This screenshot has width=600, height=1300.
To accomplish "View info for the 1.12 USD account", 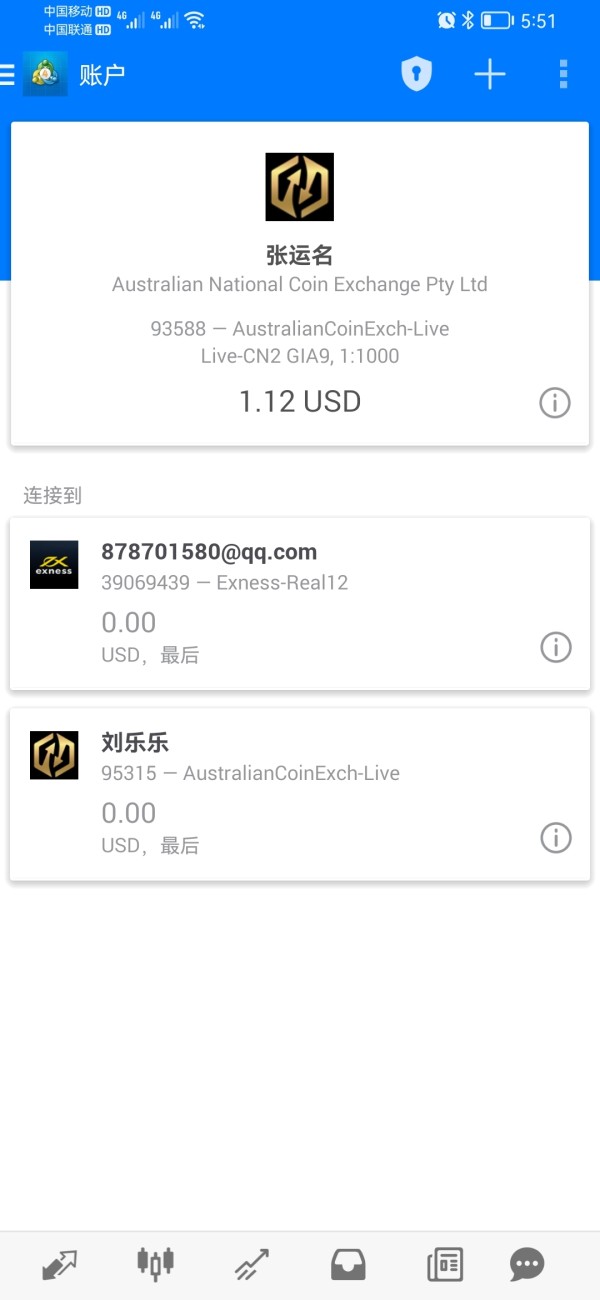I will tap(555, 402).
